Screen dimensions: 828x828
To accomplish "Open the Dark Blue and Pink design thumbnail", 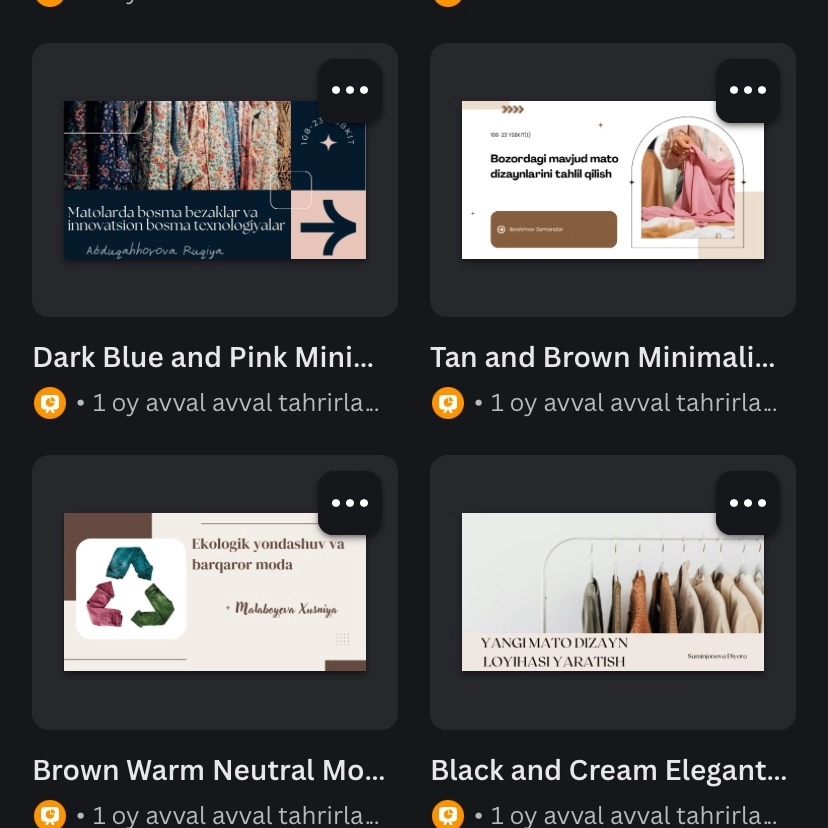I will tap(215, 180).
